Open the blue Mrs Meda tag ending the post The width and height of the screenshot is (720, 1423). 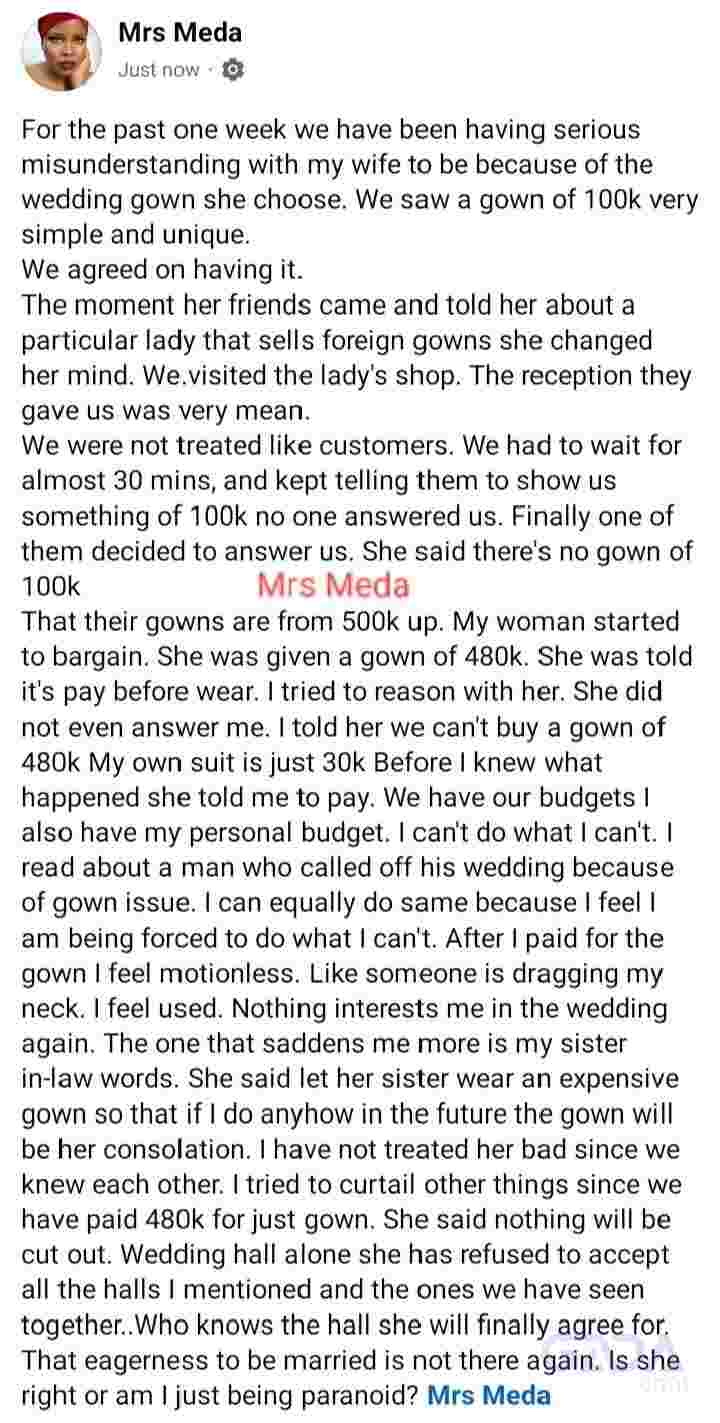[489, 1395]
